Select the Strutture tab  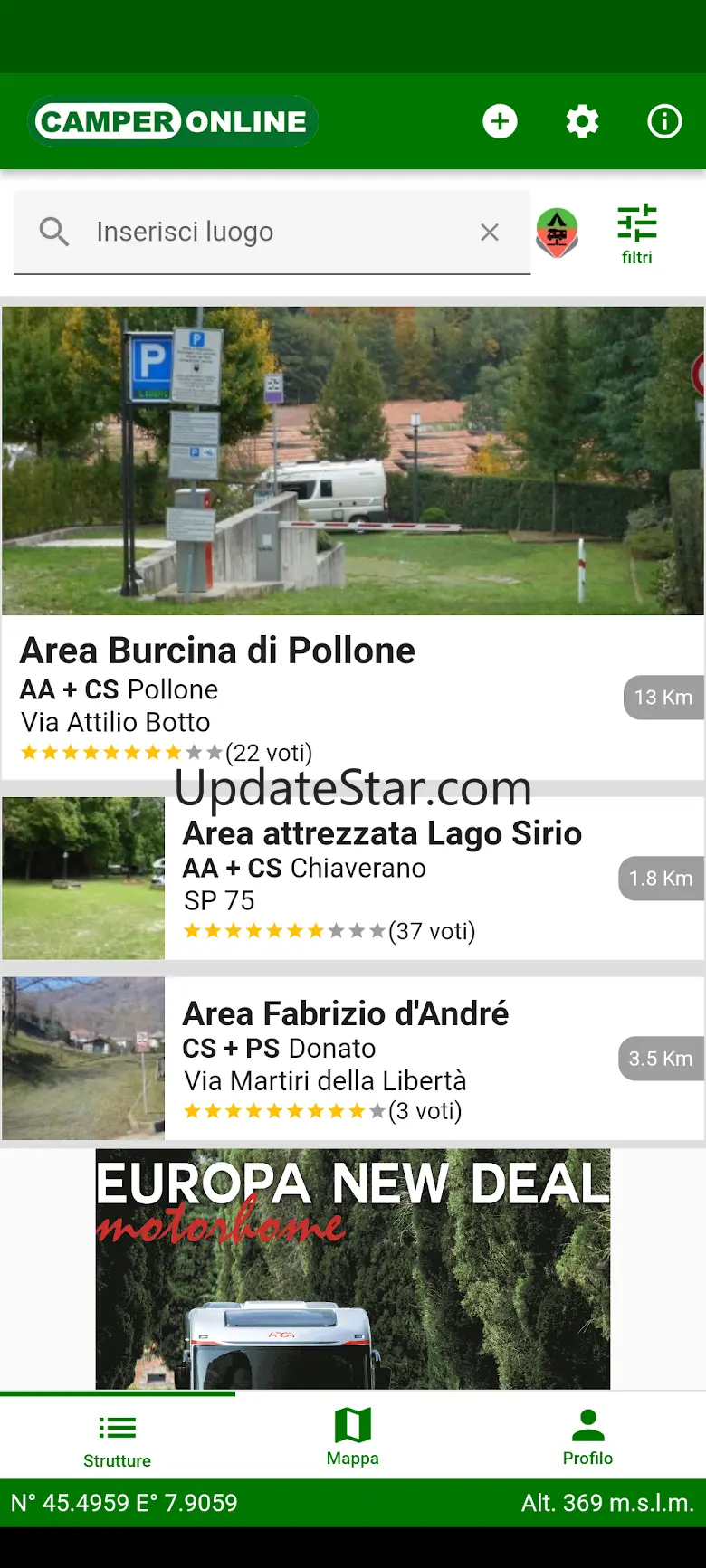(x=118, y=1439)
